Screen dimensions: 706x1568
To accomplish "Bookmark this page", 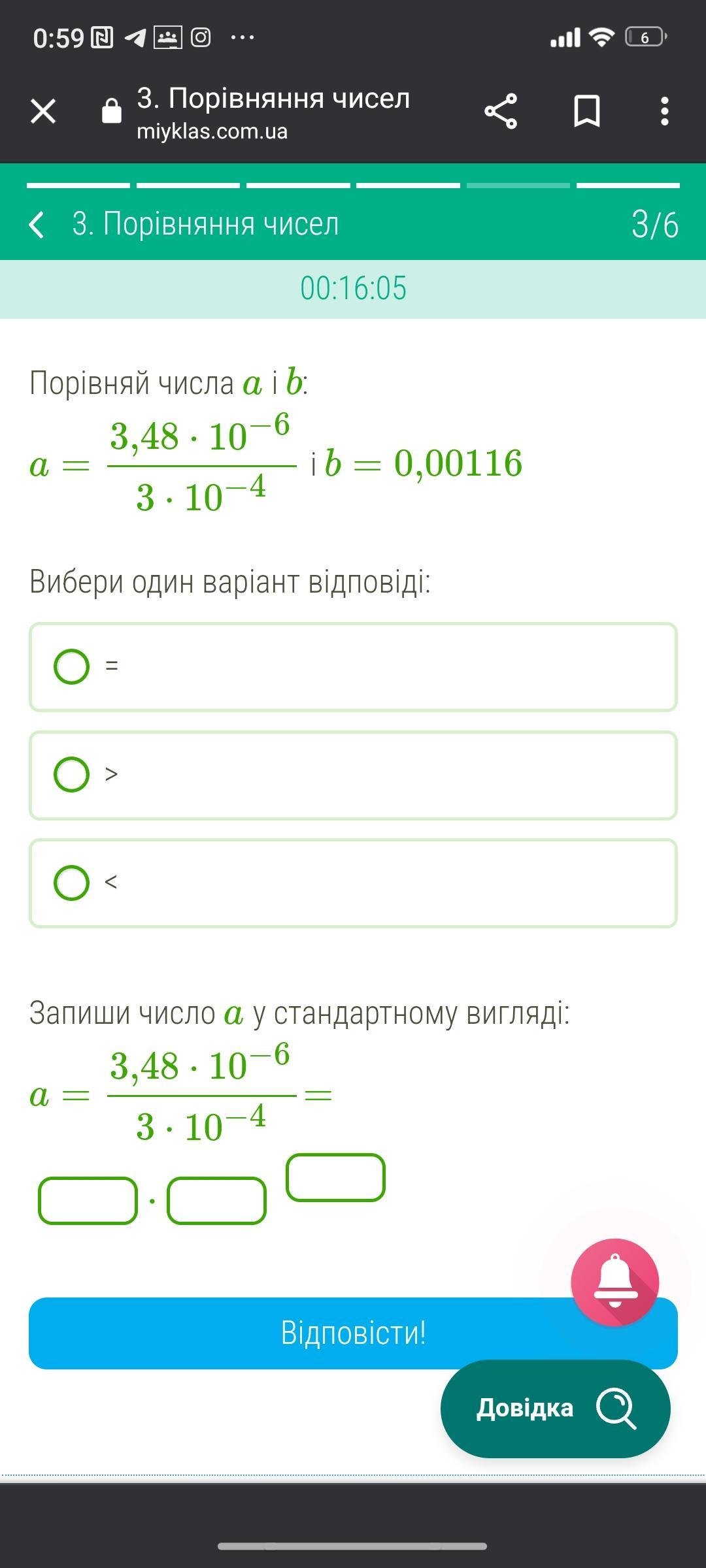I will (586, 111).
